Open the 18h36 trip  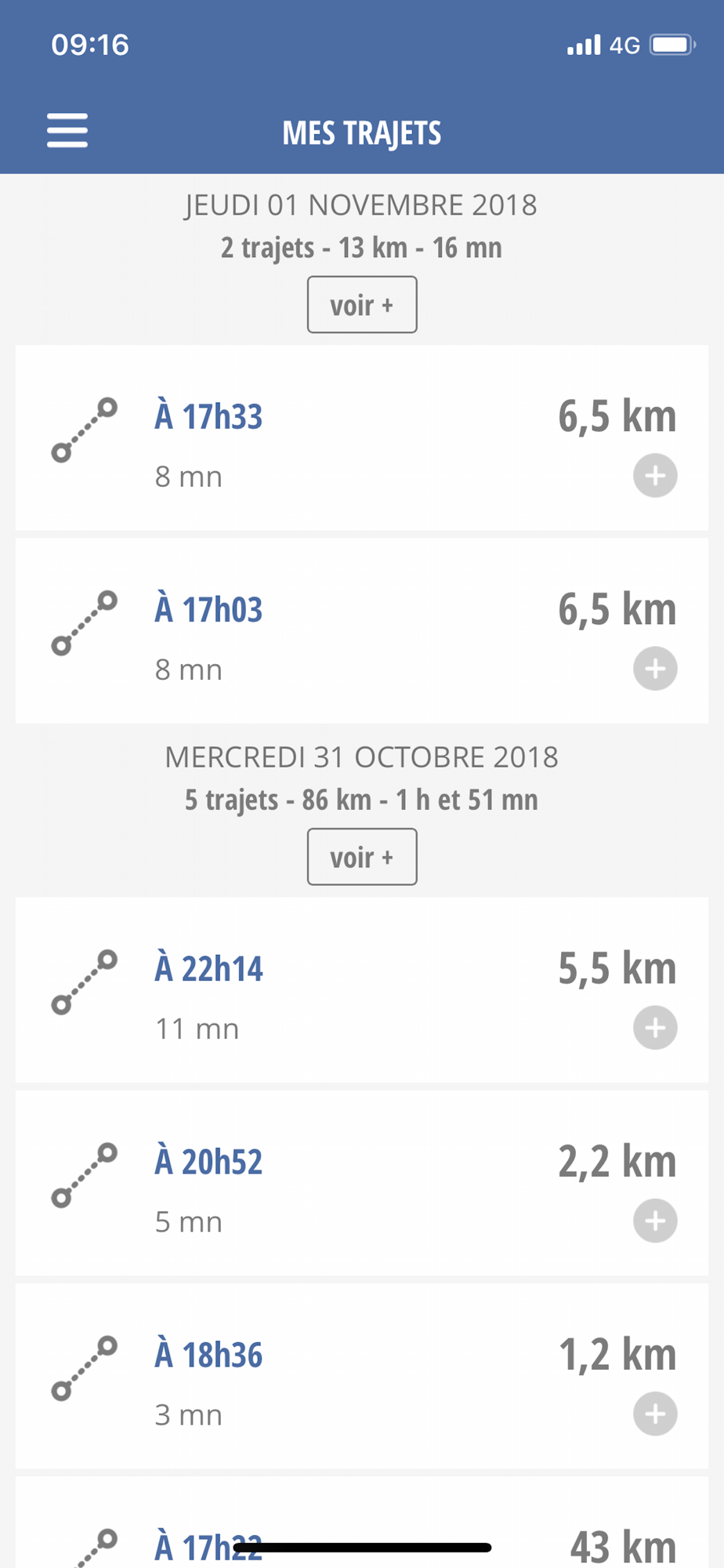point(362,1376)
